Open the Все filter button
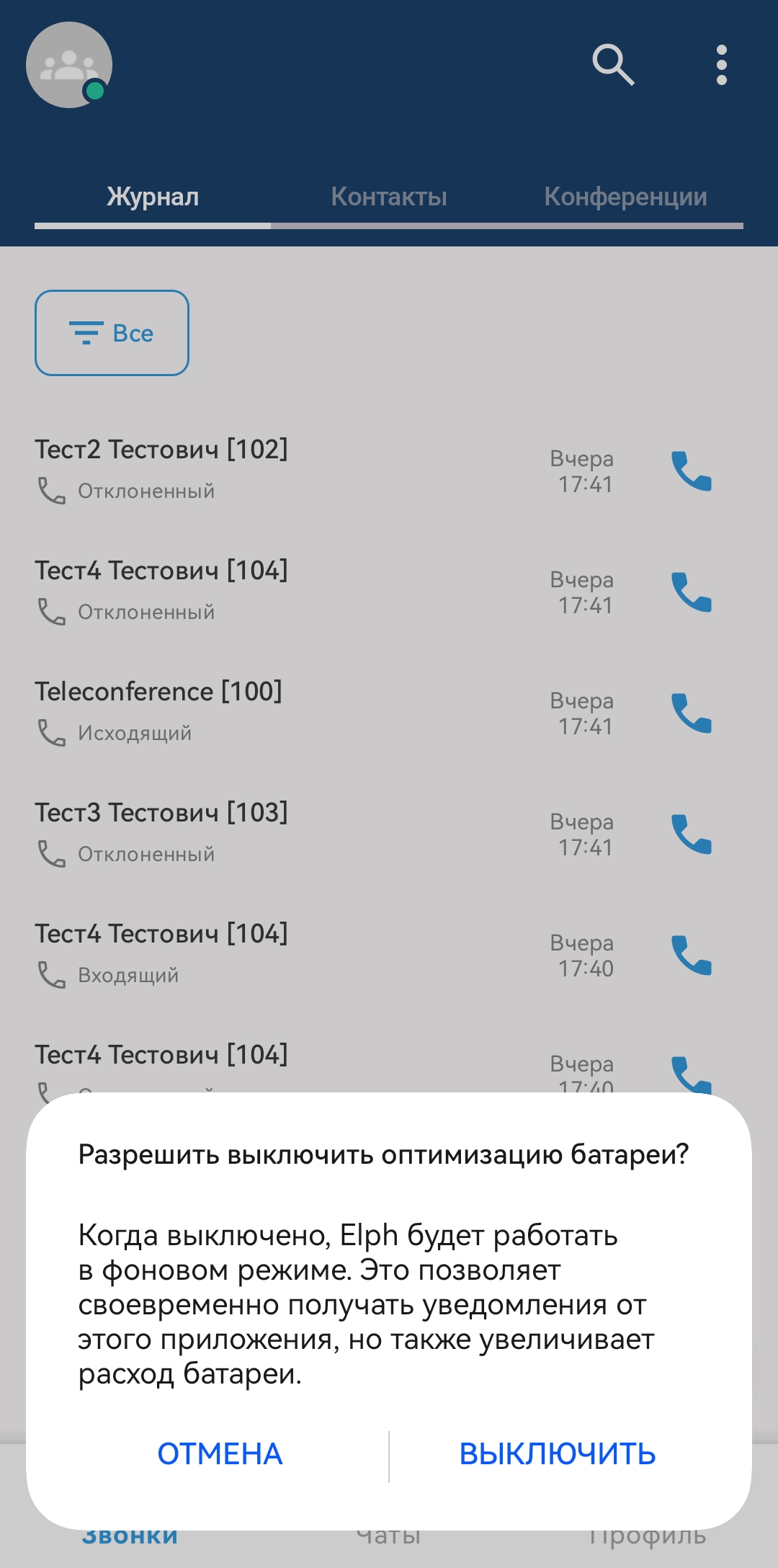Screen dimensions: 778x1568 112,333
